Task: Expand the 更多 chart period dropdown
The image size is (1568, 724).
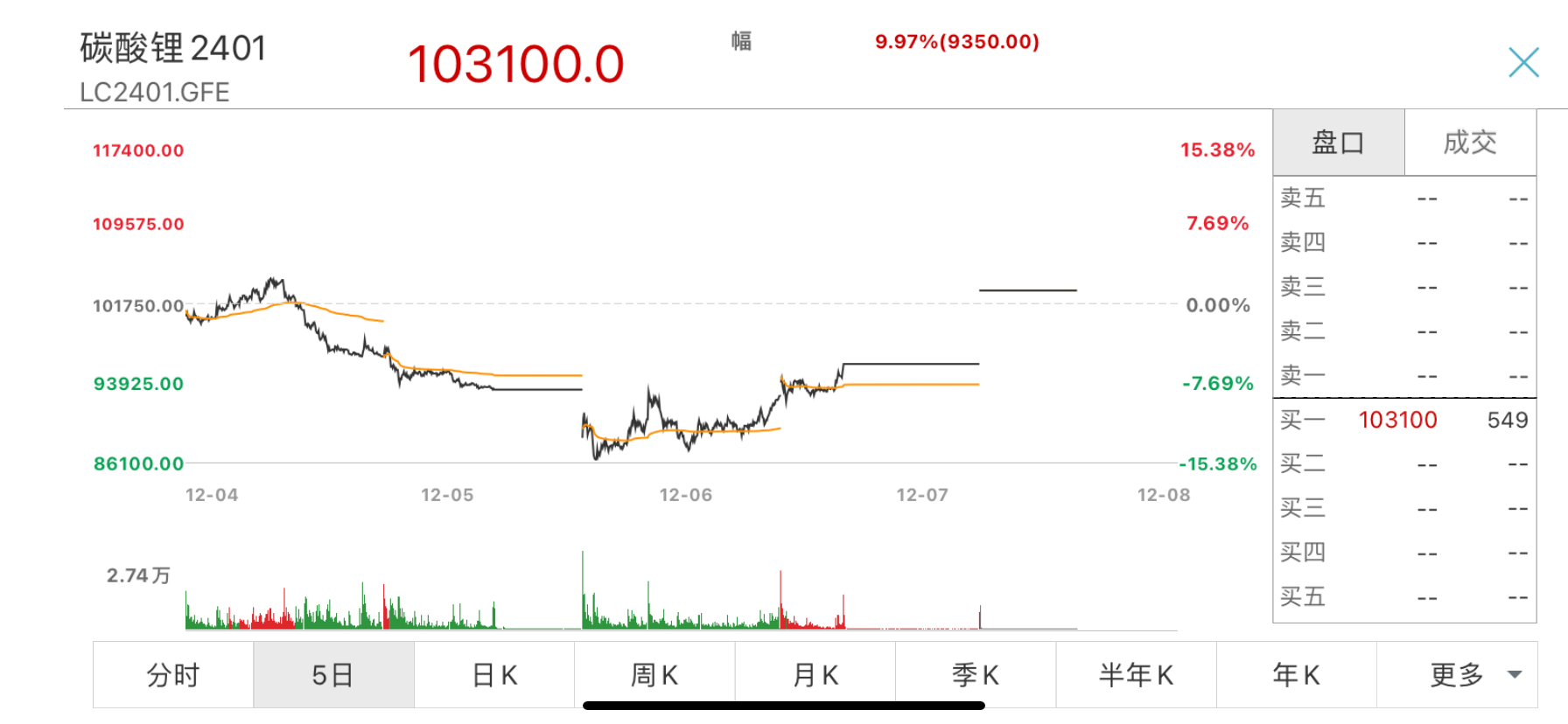Action: [x=1457, y=675]
